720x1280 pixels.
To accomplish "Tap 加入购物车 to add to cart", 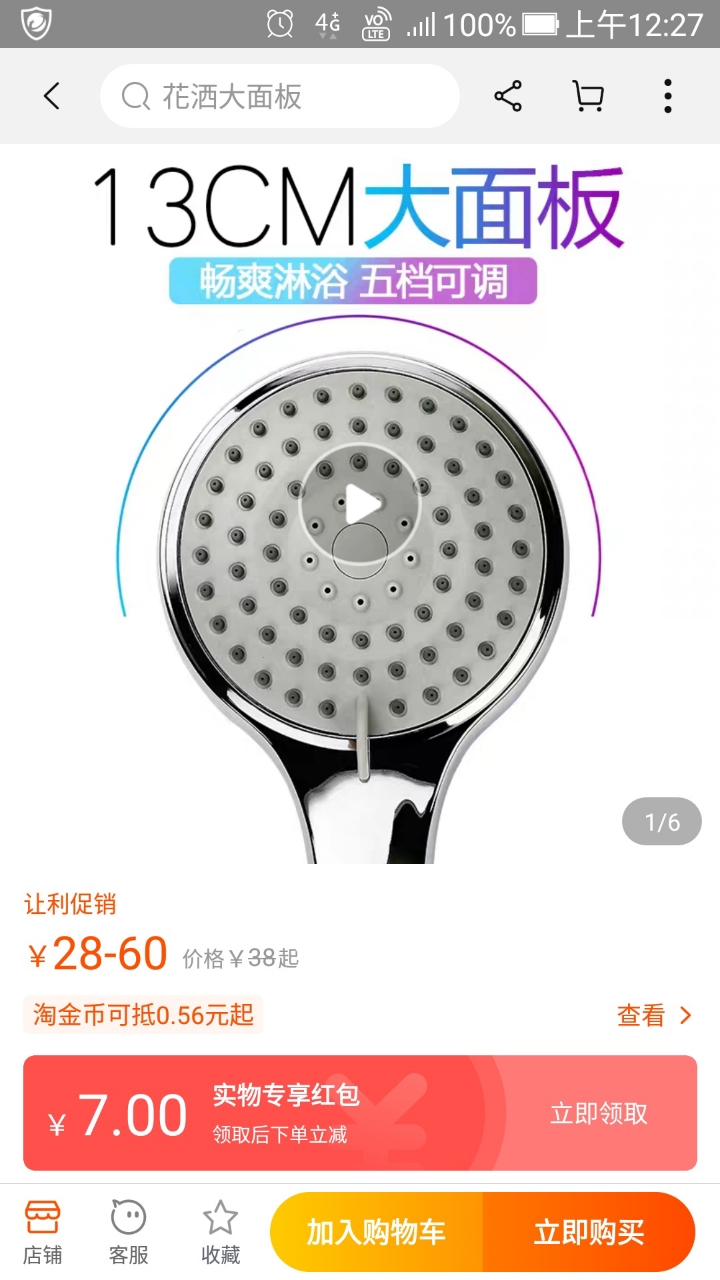I will (x=376, y=1232).
